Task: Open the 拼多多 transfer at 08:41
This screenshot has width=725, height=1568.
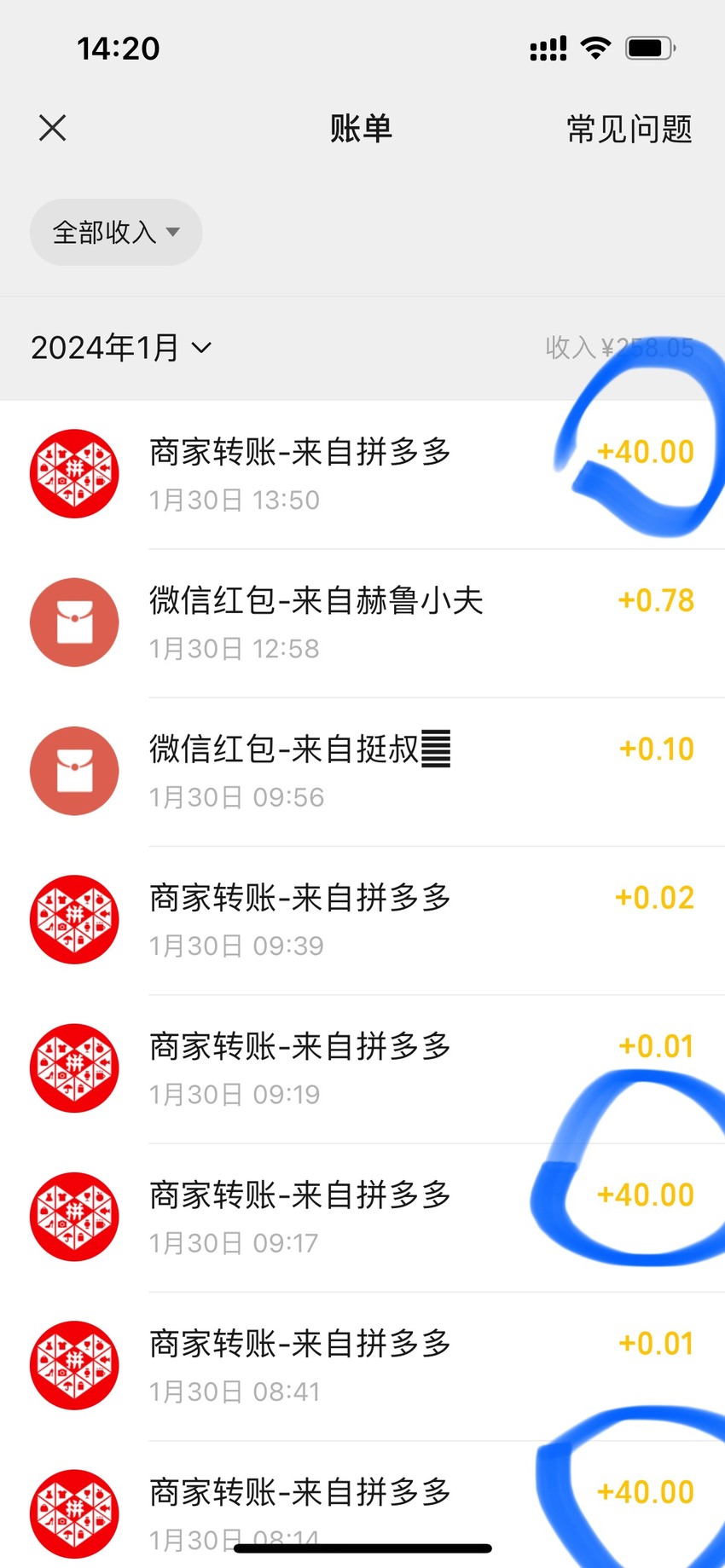Action: pos(362,1367)
